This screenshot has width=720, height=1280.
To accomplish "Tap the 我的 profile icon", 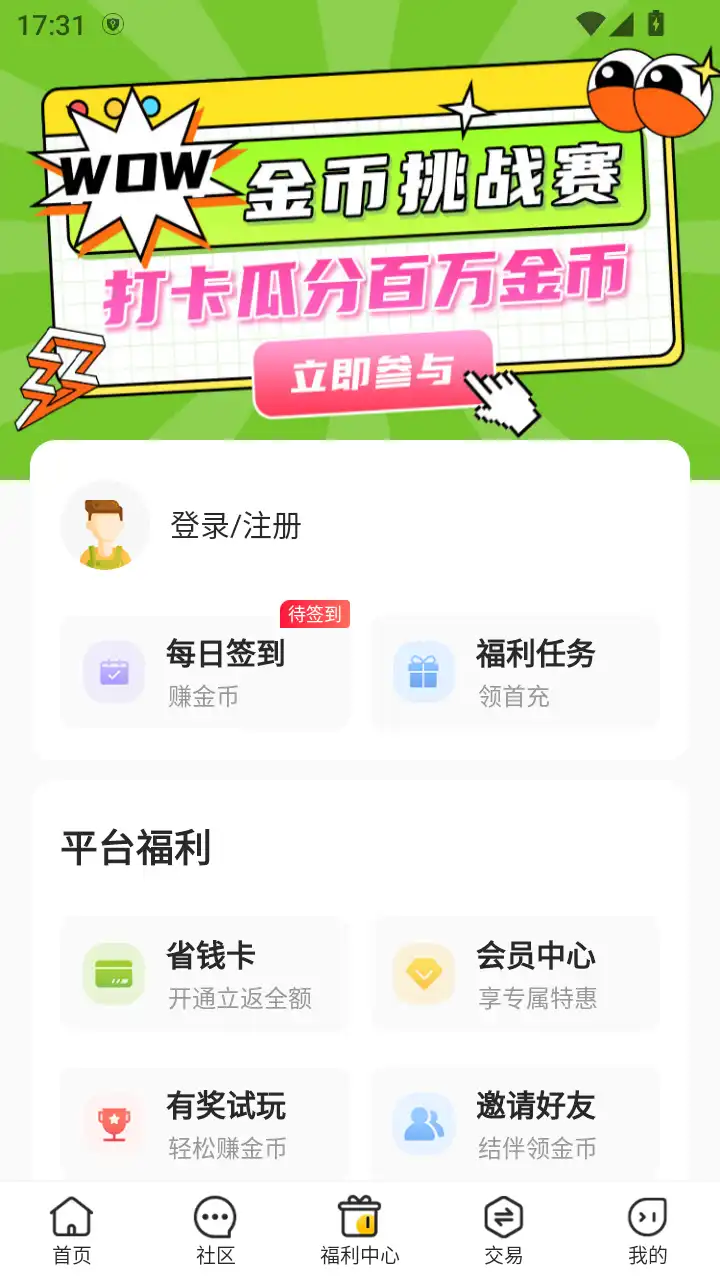I will click(x=648, y=1218).
